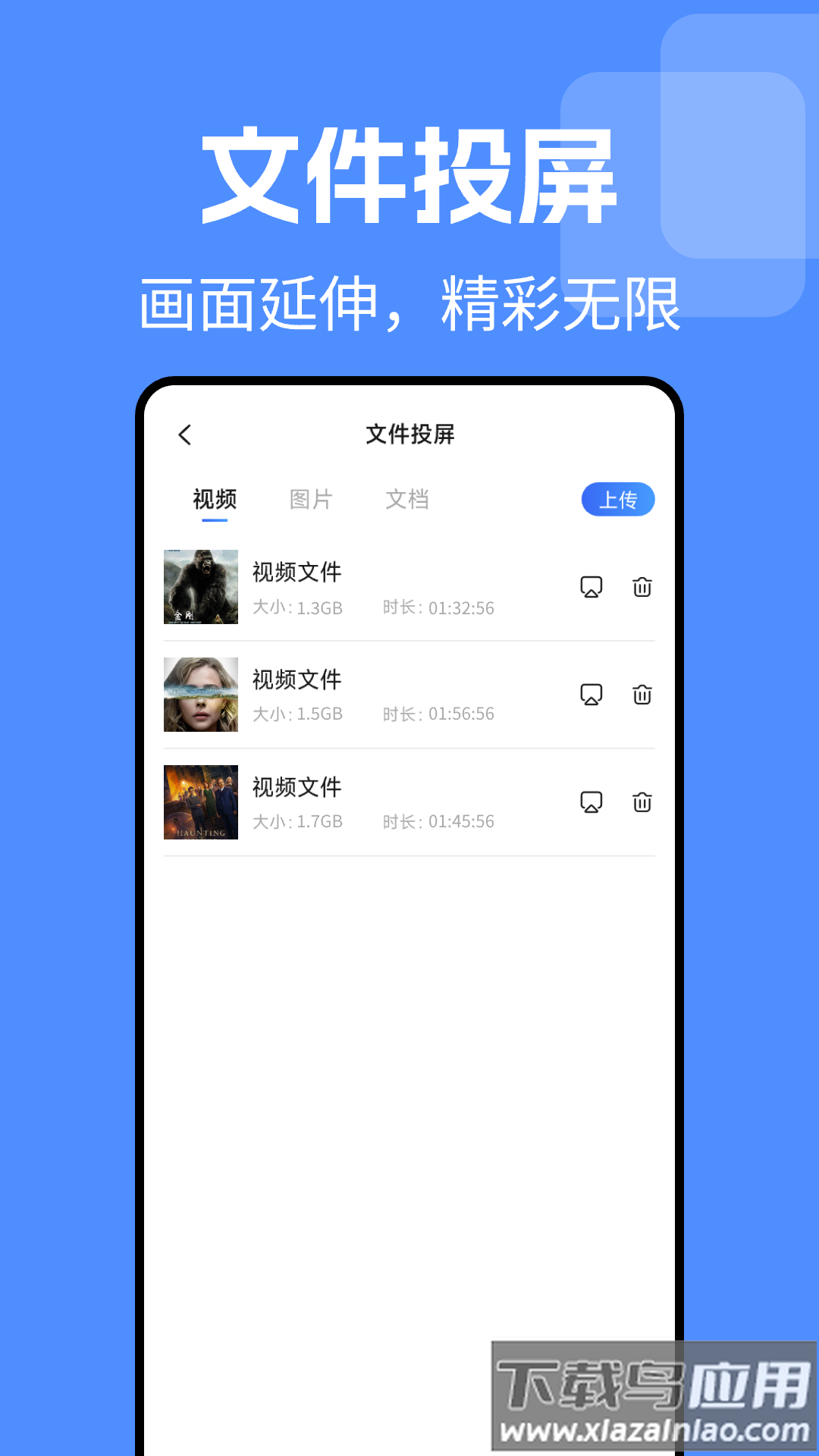819x1456 pixels.
Task: Open the woman portrait video thumbnail
Action: pyautogui.click(x=202, y=695)
